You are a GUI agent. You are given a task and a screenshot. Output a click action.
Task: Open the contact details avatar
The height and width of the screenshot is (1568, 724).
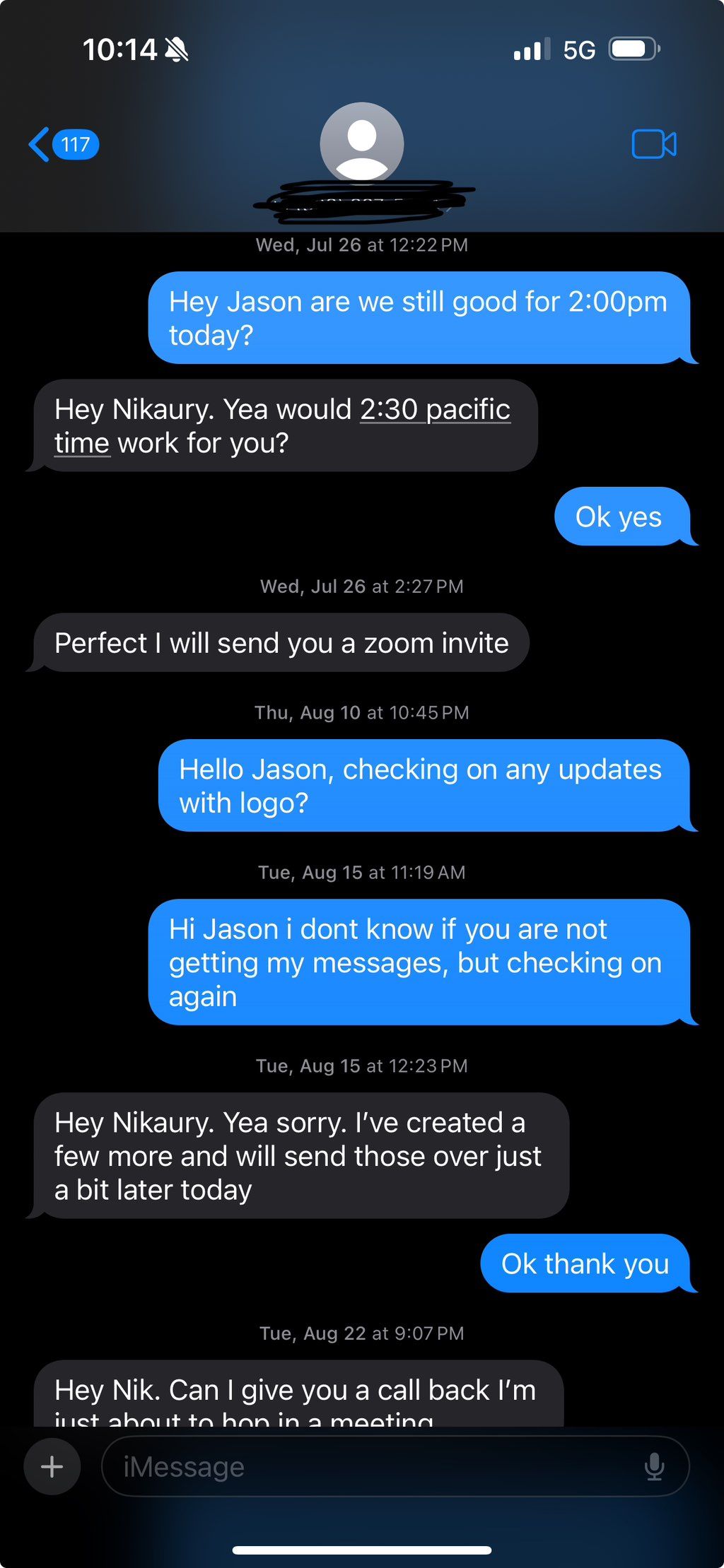pyautogui.click(x=362, y=143)
